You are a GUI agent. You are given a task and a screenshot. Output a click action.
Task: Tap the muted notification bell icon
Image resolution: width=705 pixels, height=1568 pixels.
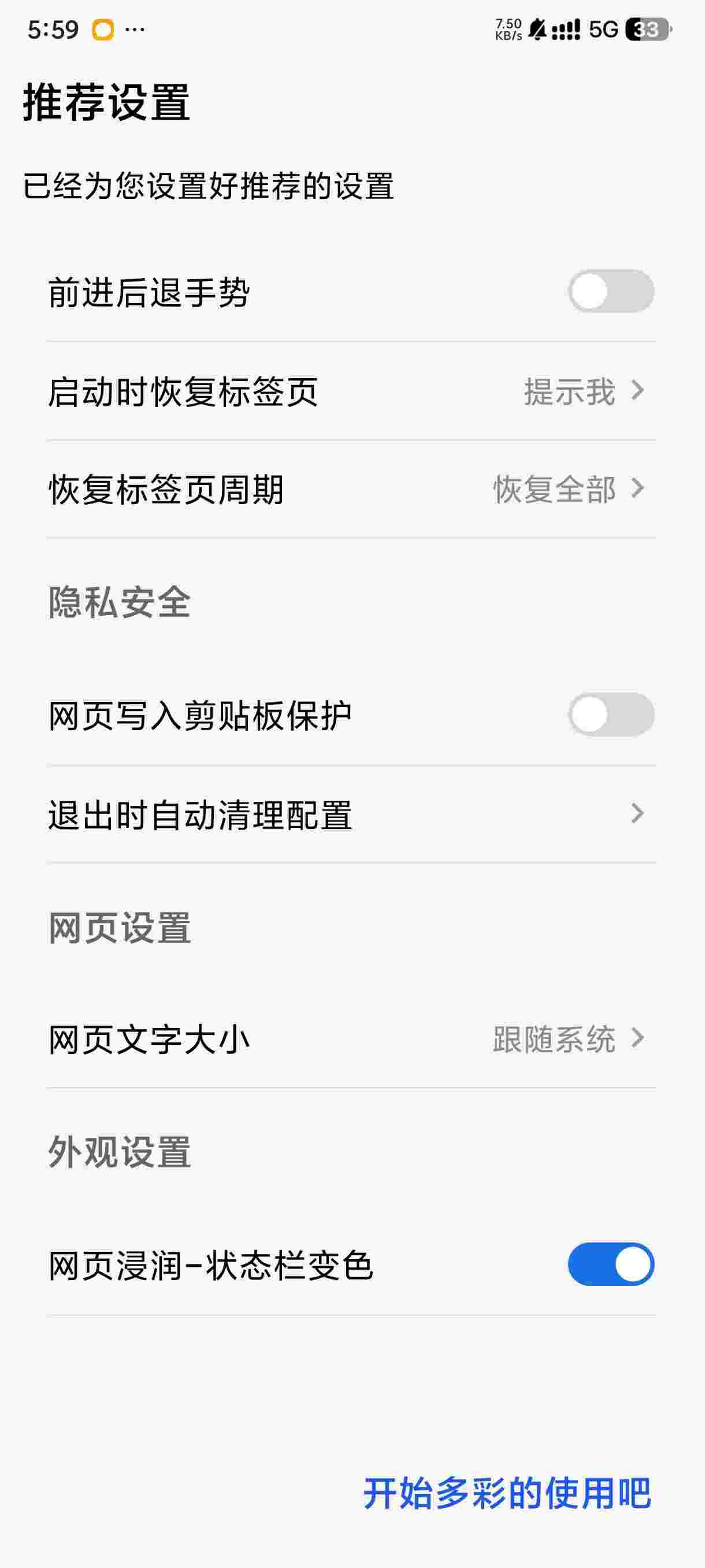[x=538, y=28]
